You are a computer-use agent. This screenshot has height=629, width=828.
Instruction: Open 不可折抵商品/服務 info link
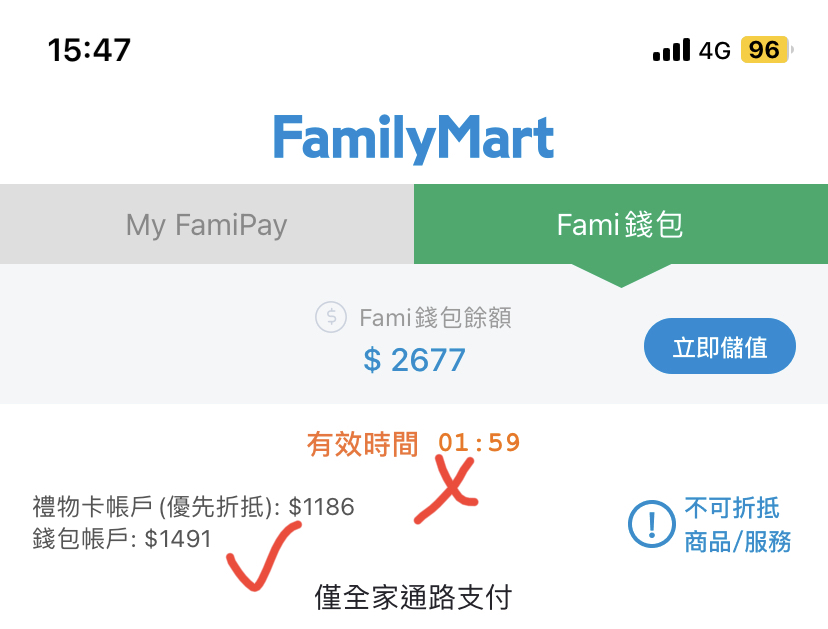[x=711, y=525]
